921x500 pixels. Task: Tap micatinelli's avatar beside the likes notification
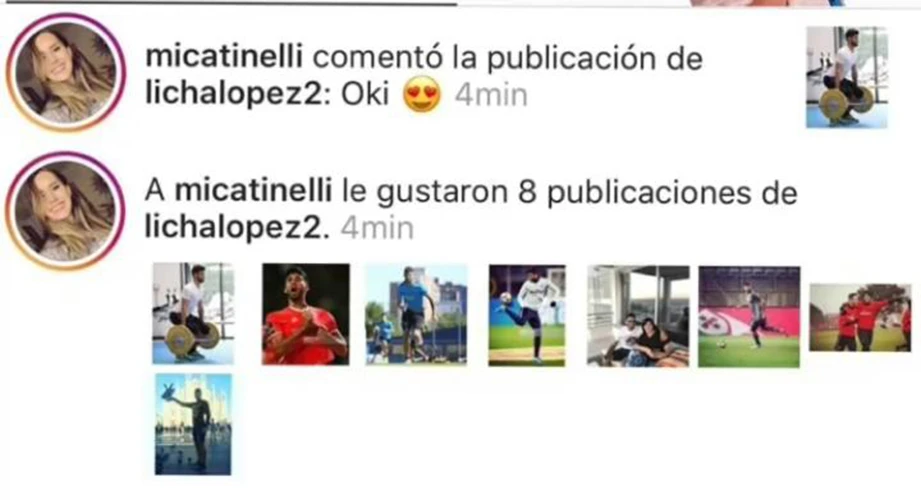[x=65, y=211]
